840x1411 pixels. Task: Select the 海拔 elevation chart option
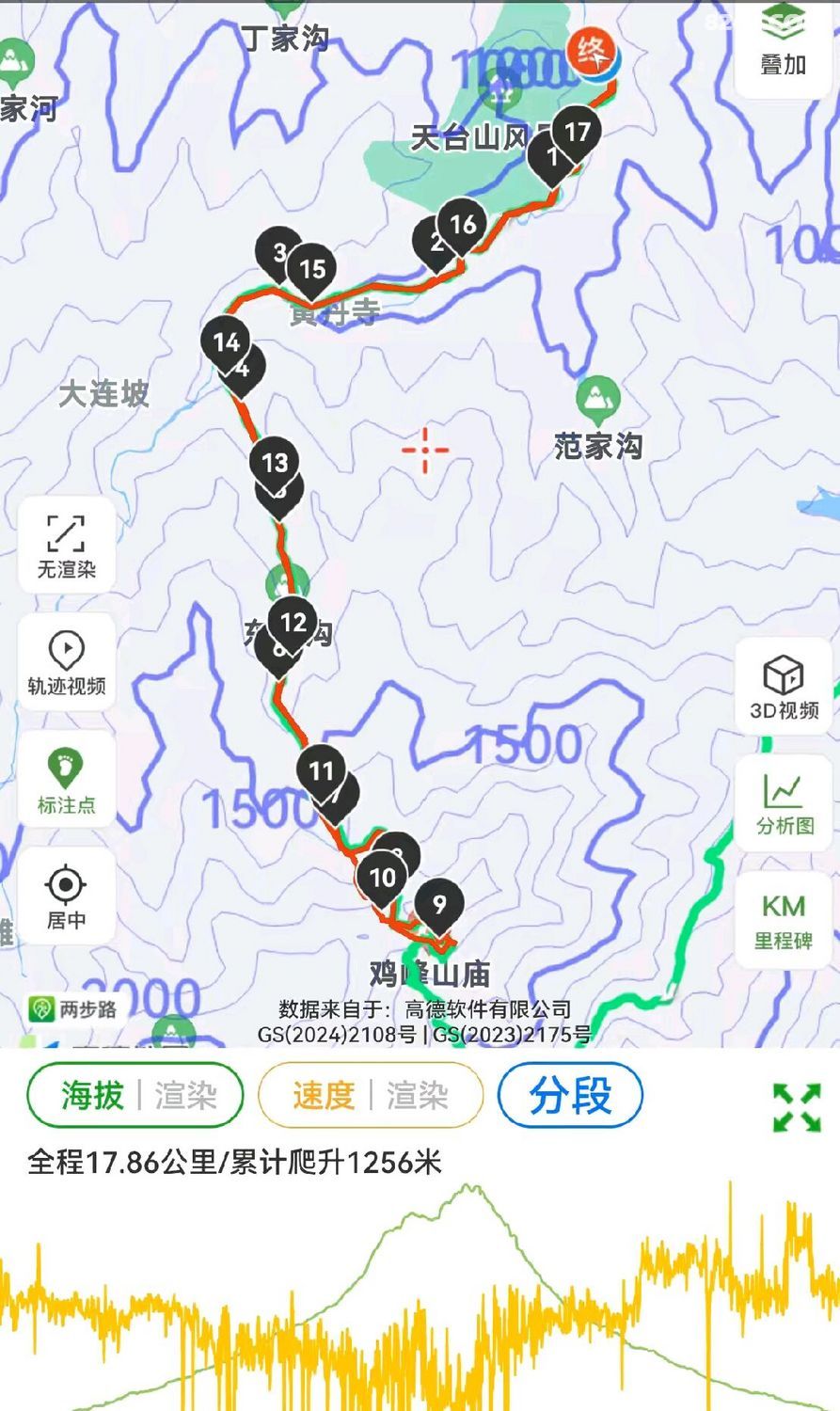click(93, 1095)
